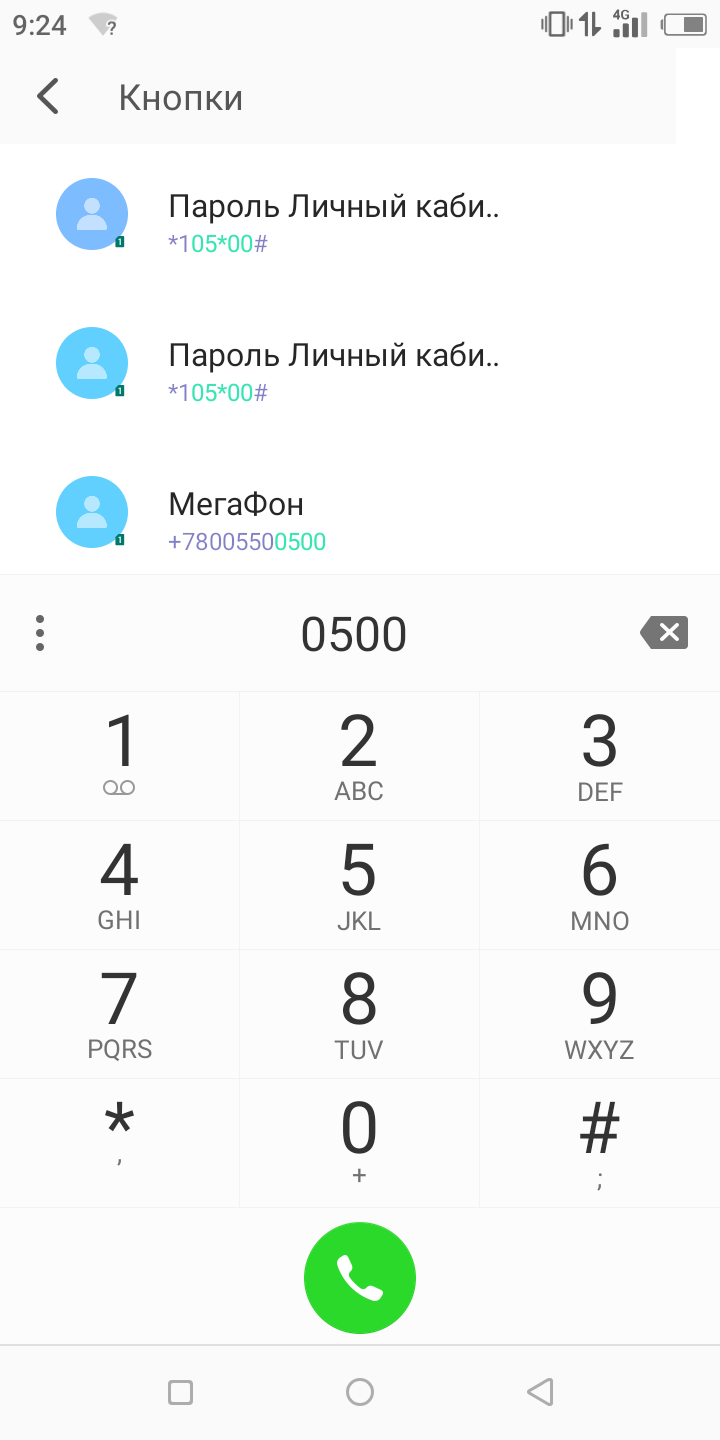Viewport: 720px width, 1440px height.
Task: Enter digit 7 PQRS
Action: point(120,1013)
